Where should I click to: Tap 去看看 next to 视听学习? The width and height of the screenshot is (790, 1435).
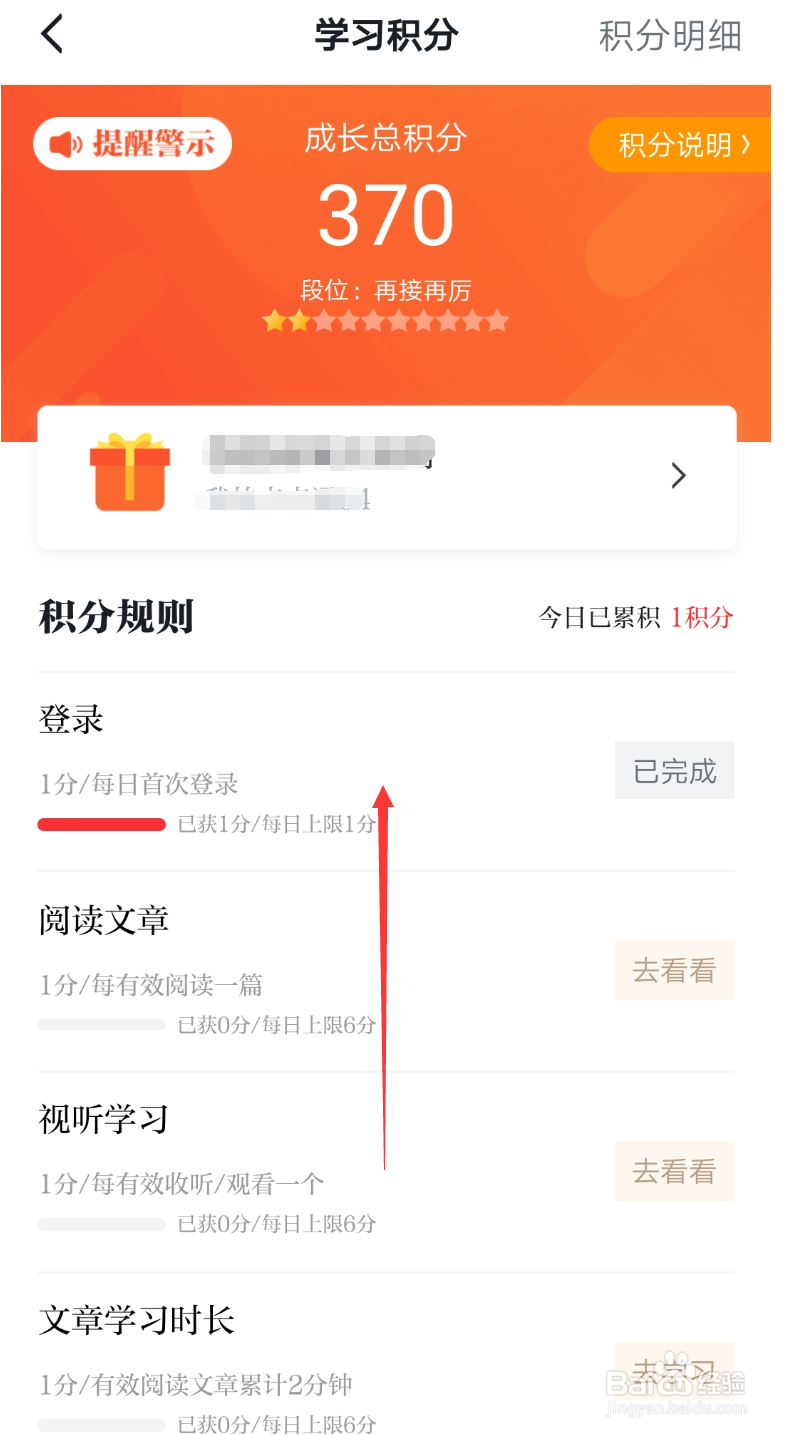674,1170
